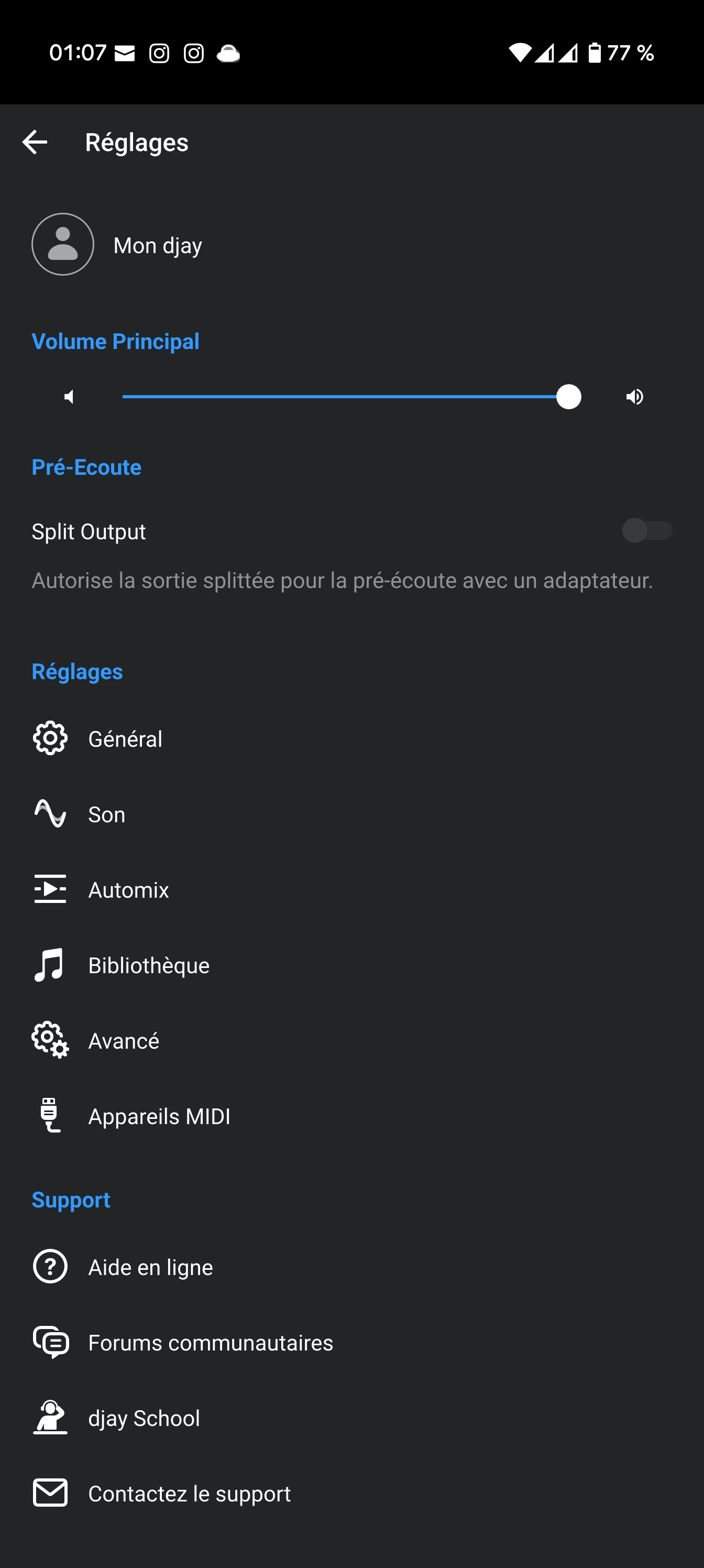
Task: Open Avancé settings
Action: click(351, 1040)
